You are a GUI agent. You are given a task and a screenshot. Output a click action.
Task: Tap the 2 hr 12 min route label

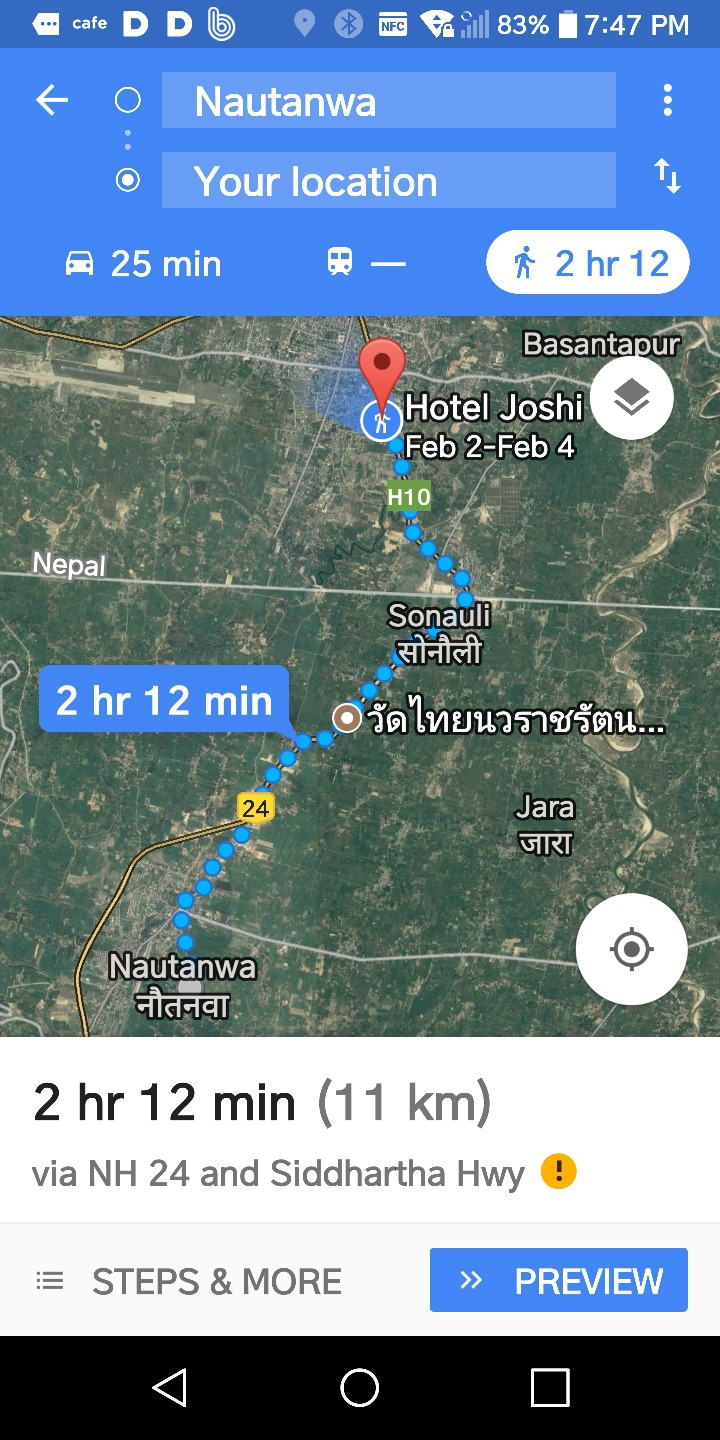(164, 700)
